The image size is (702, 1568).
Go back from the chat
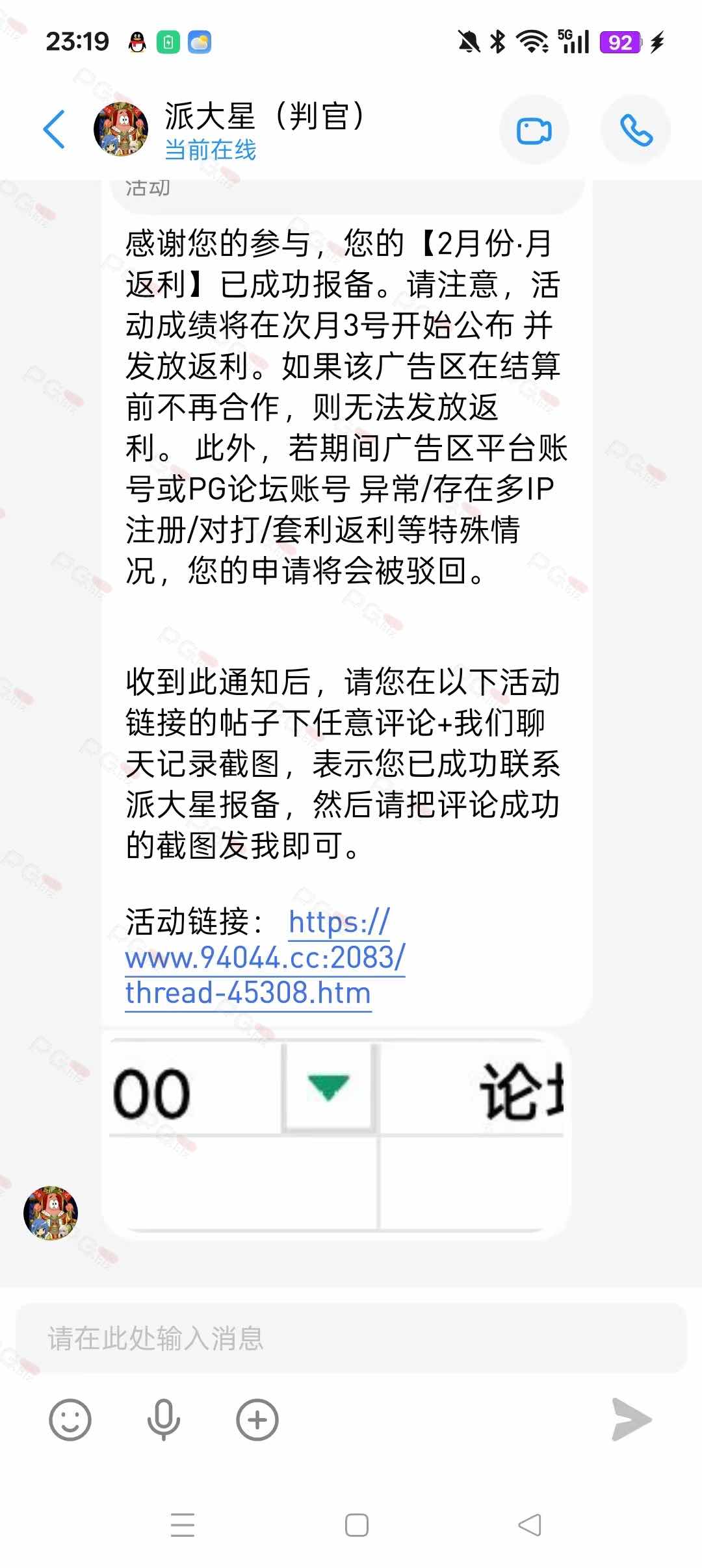click(55, 129)
